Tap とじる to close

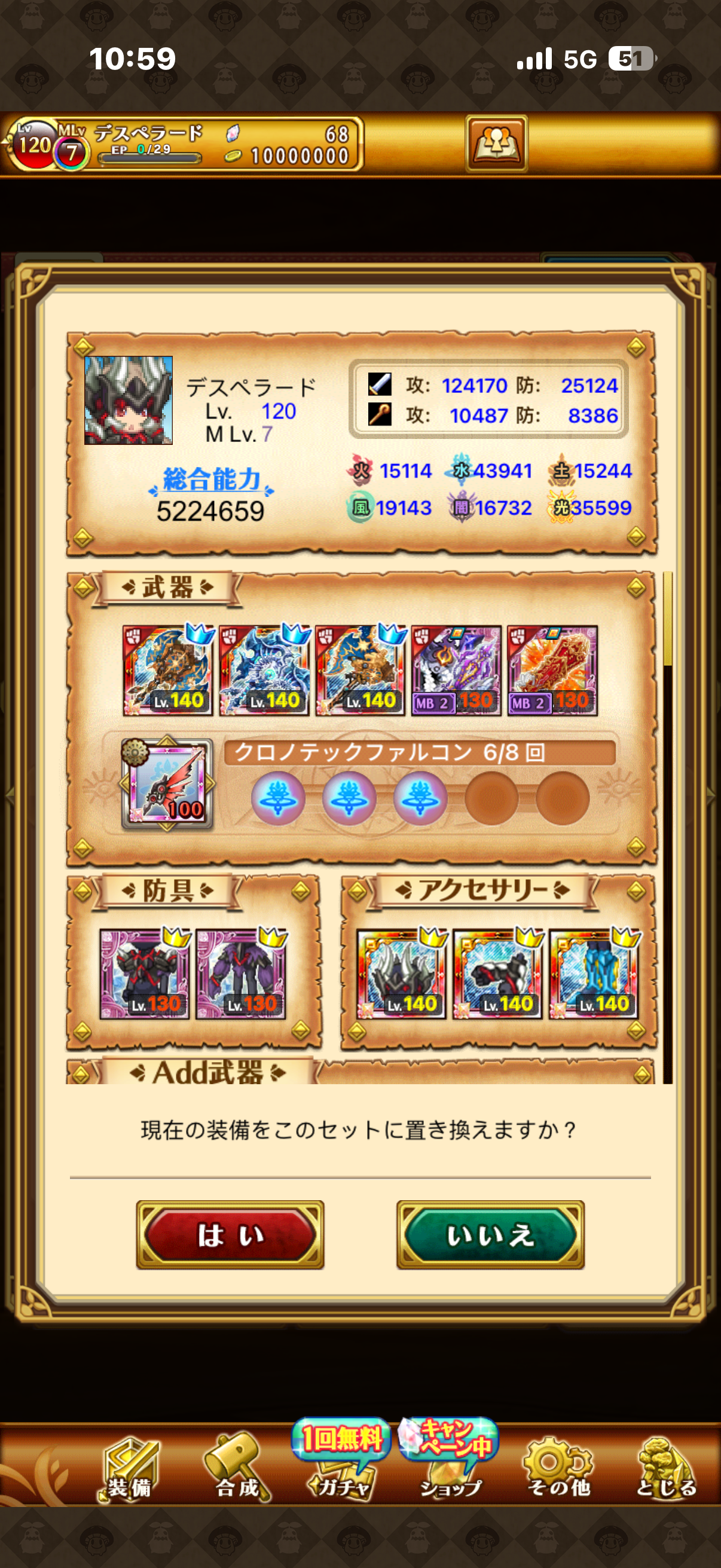pos(665,1468)
